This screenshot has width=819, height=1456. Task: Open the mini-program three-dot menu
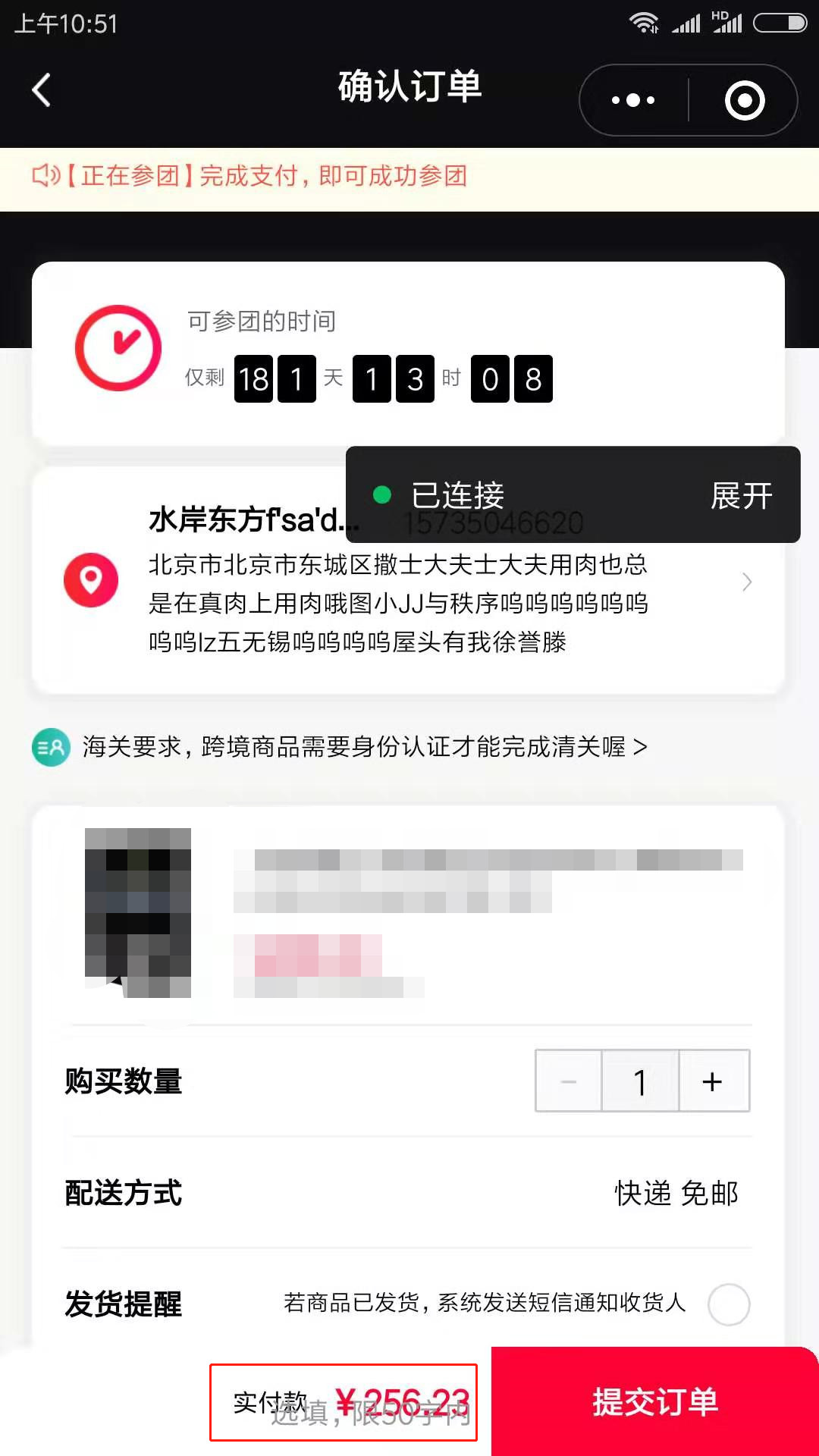point(633,100)
